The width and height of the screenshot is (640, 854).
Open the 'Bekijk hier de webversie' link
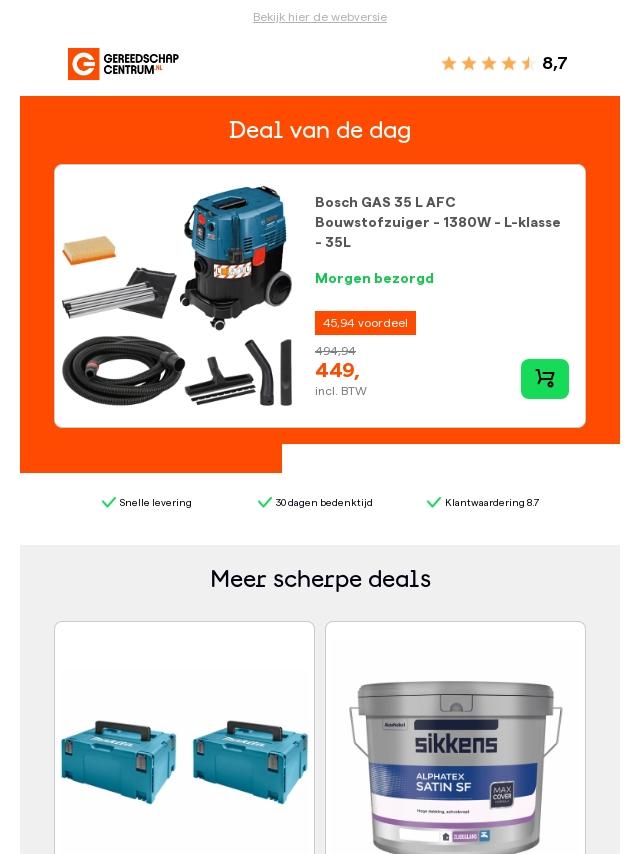(319, 17)
